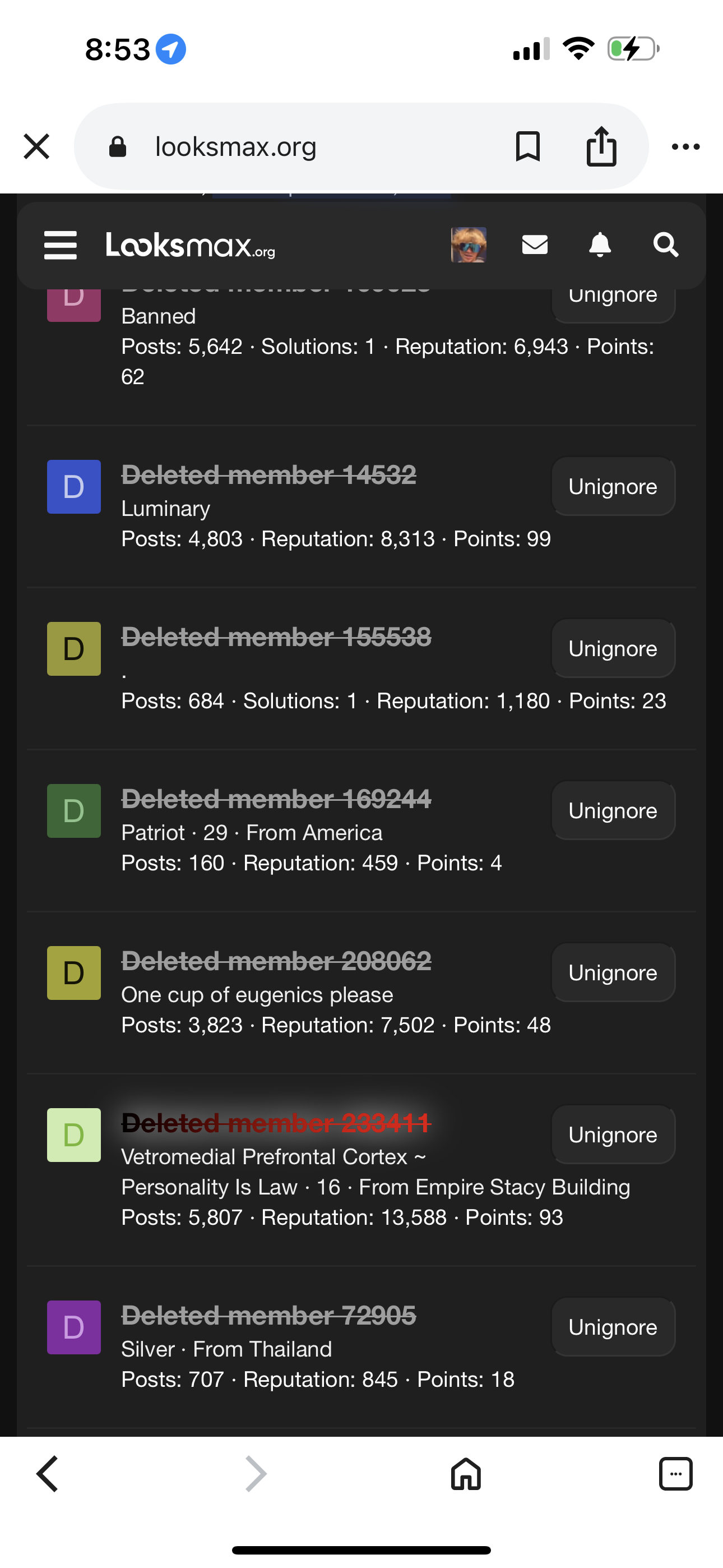Tap the avatar of Deleted member 208062
The height and width of the screenshot is (1568, 723).
(73, 972)
